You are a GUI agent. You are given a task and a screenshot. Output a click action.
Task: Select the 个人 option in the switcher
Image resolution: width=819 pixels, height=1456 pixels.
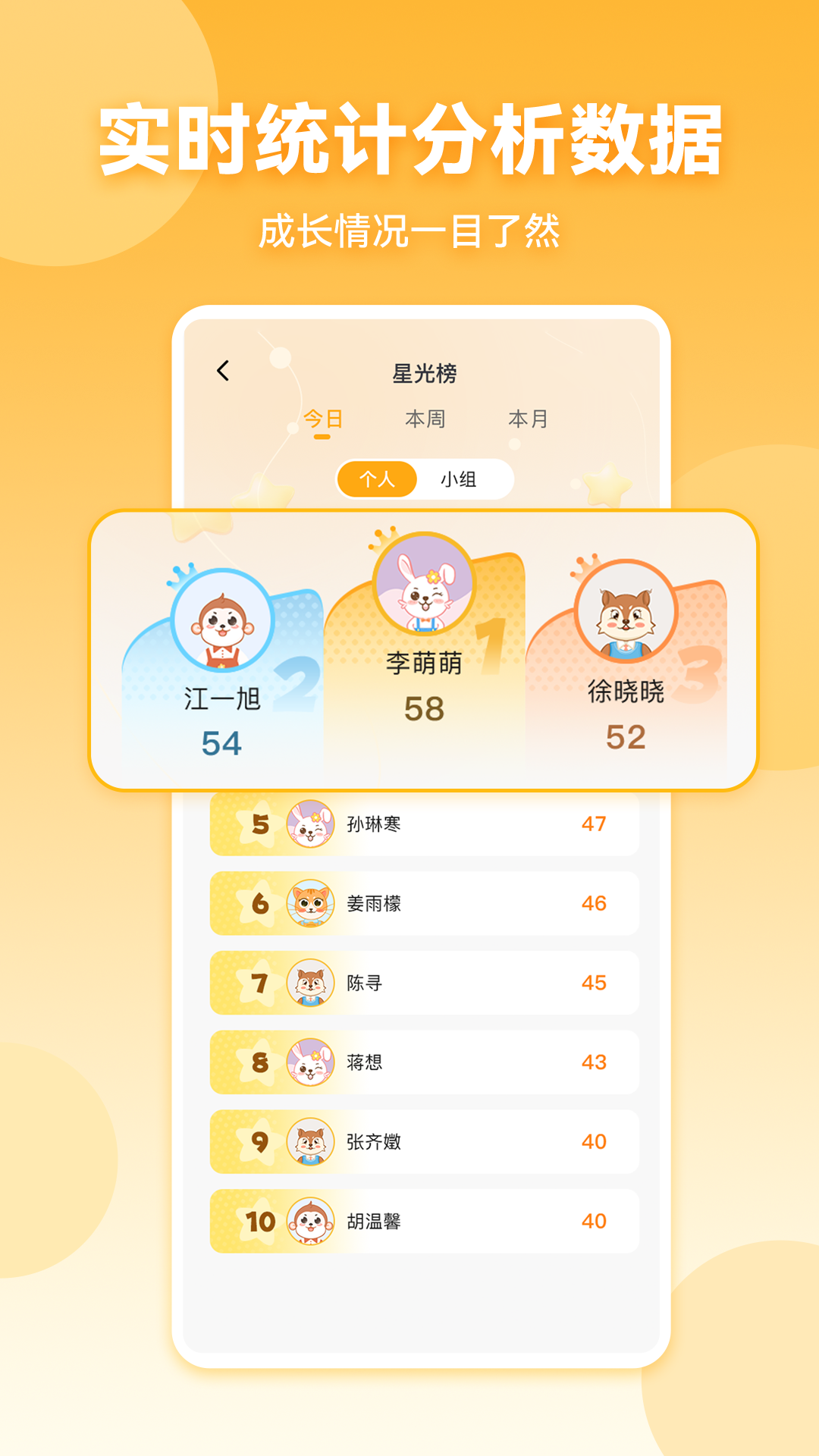click(x=378, y=479)
